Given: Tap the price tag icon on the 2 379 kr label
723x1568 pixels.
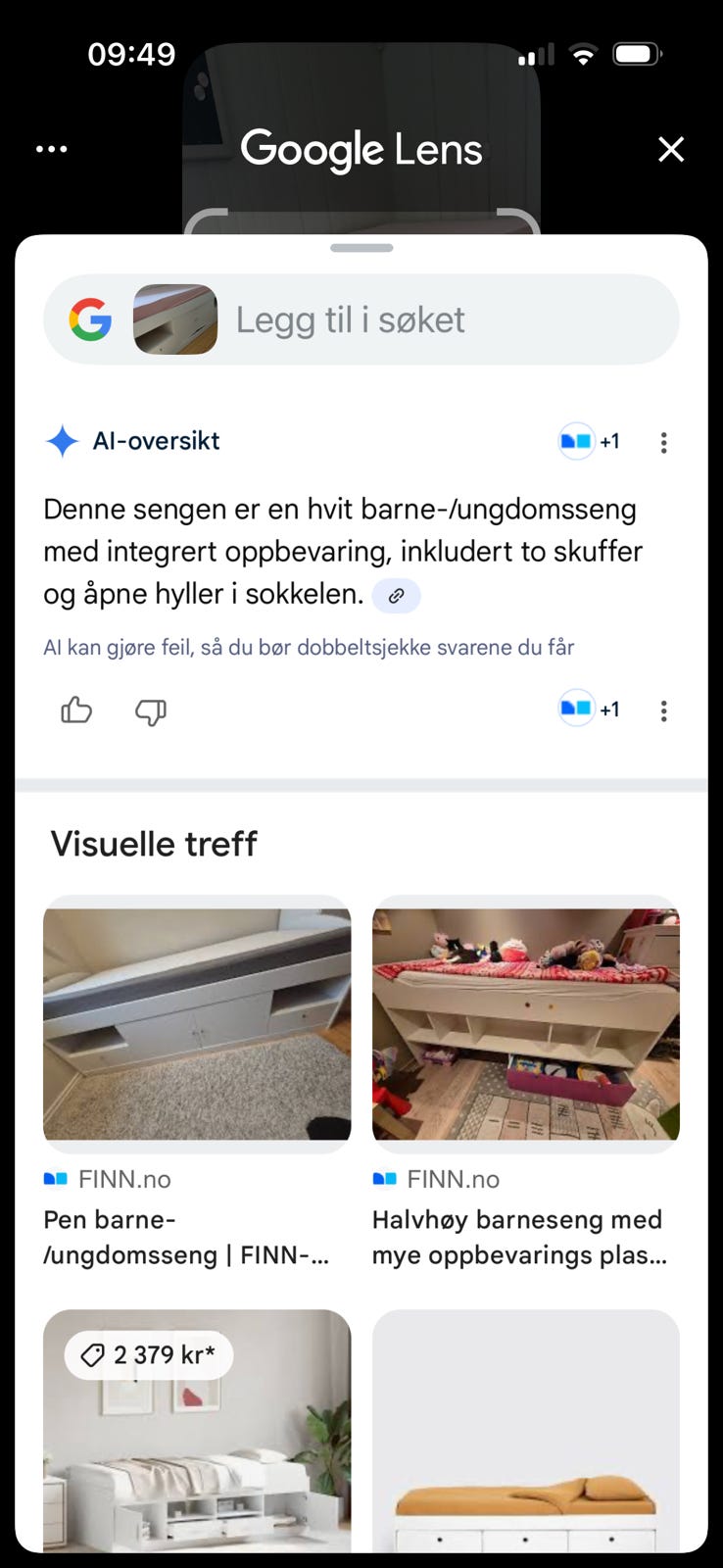Looking at the screenshot, I should (93, 1355).
